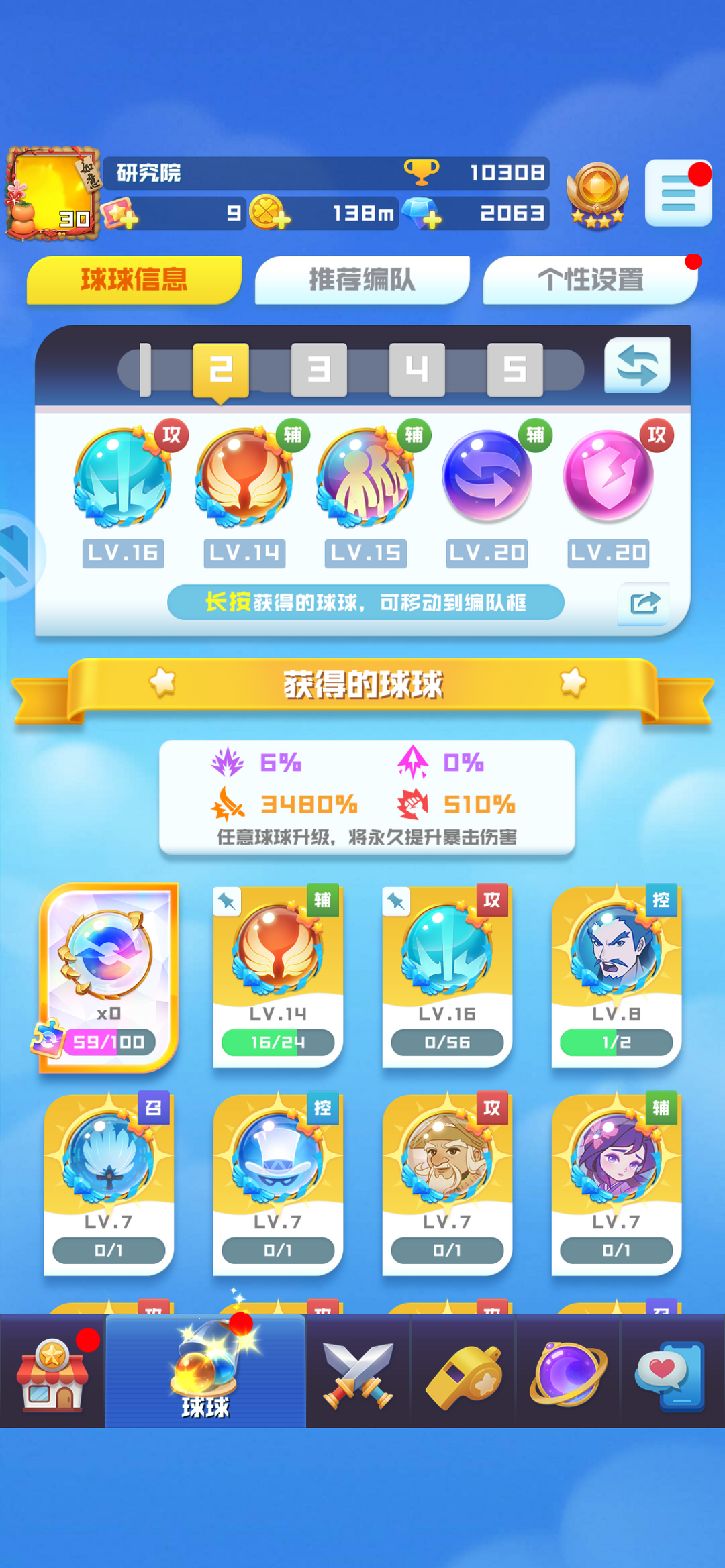Open the chat heart tab

click(673, 1372)
